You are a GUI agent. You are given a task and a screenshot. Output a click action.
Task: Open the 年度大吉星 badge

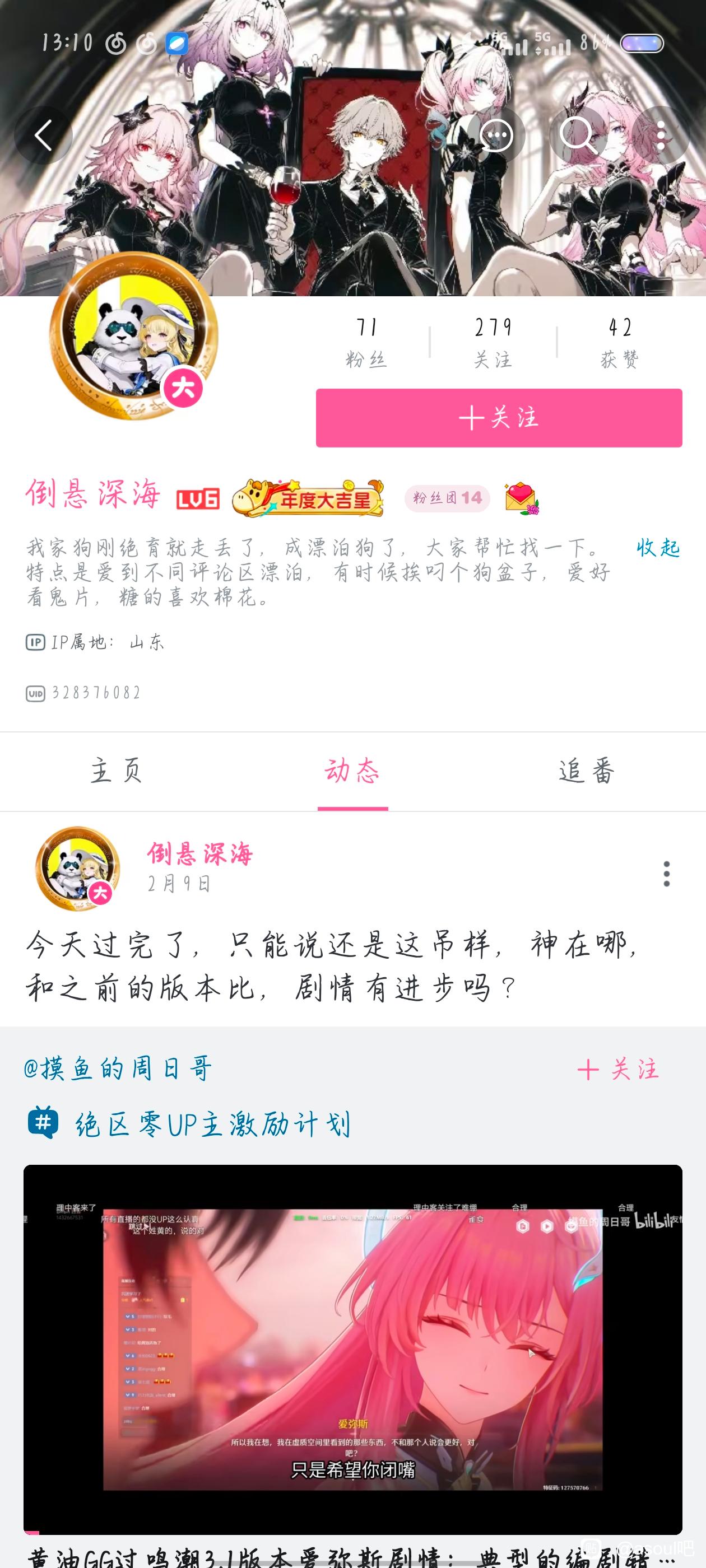point(308,498)
